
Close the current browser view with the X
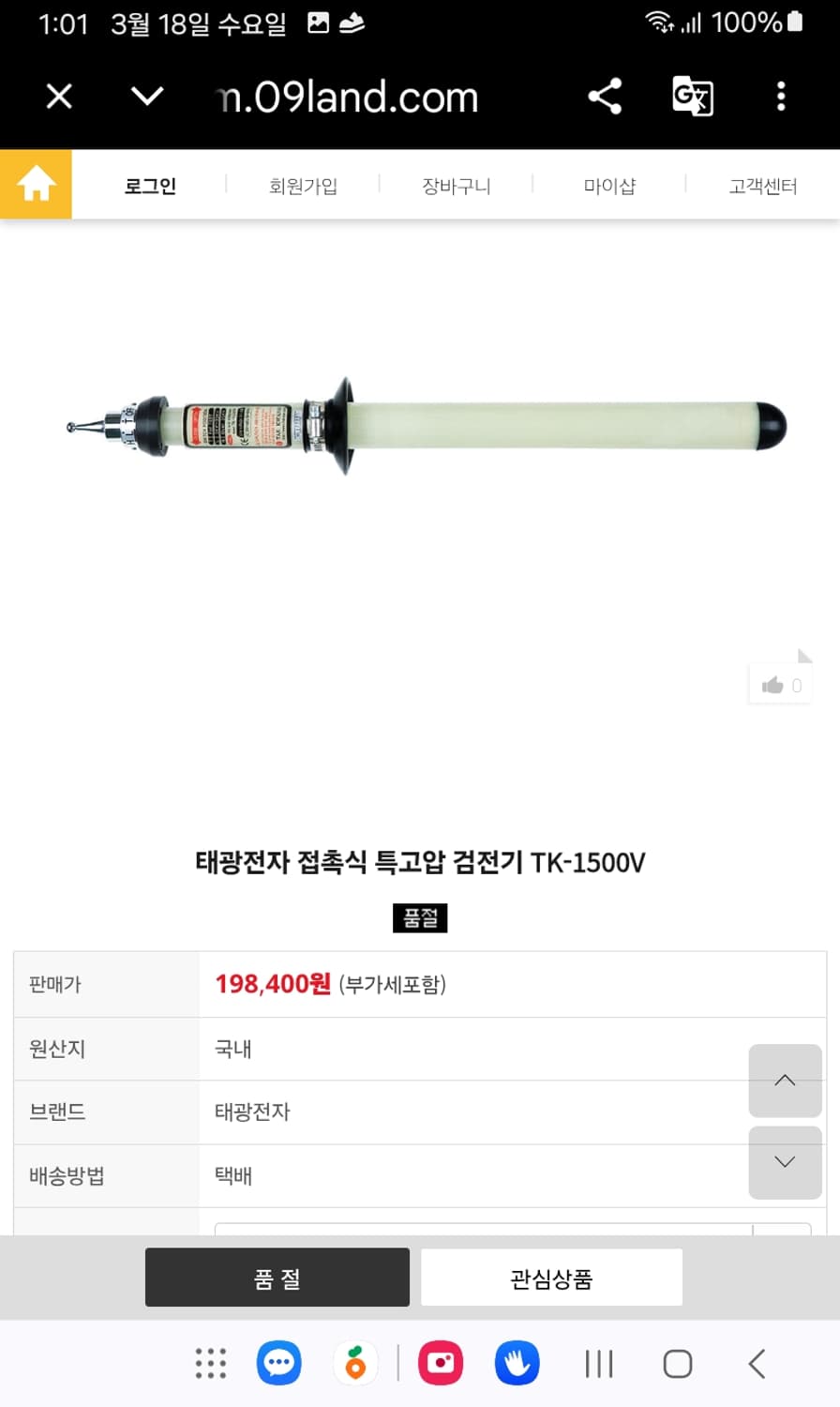[x=58, y=97]
